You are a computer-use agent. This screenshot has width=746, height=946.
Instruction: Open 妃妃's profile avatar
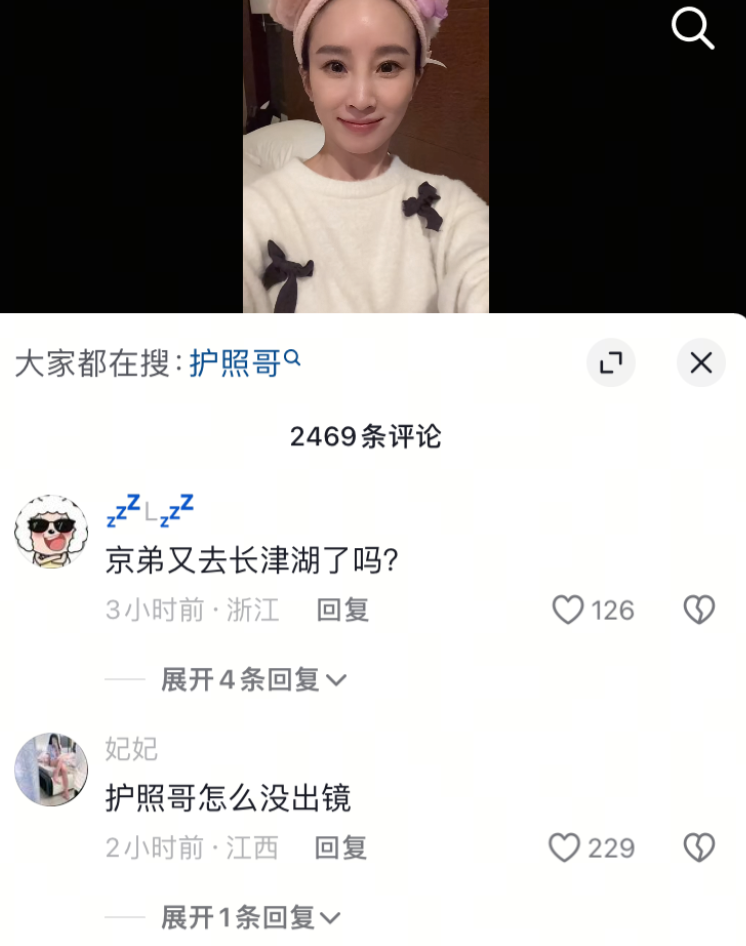50,769
